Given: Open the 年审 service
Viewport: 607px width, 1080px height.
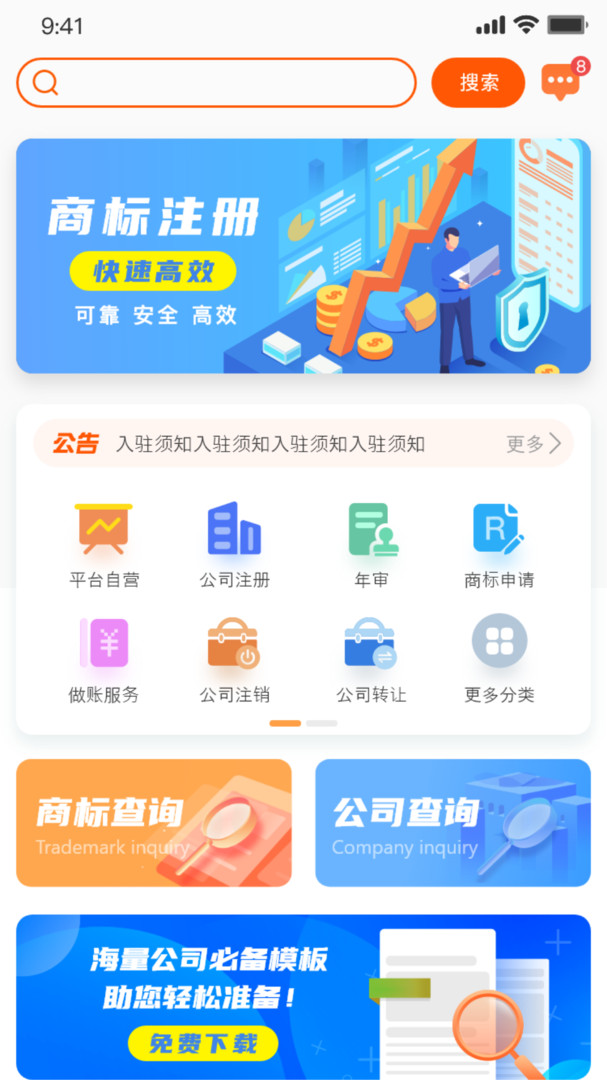Looking at the screenshot, I should point(371,544).
